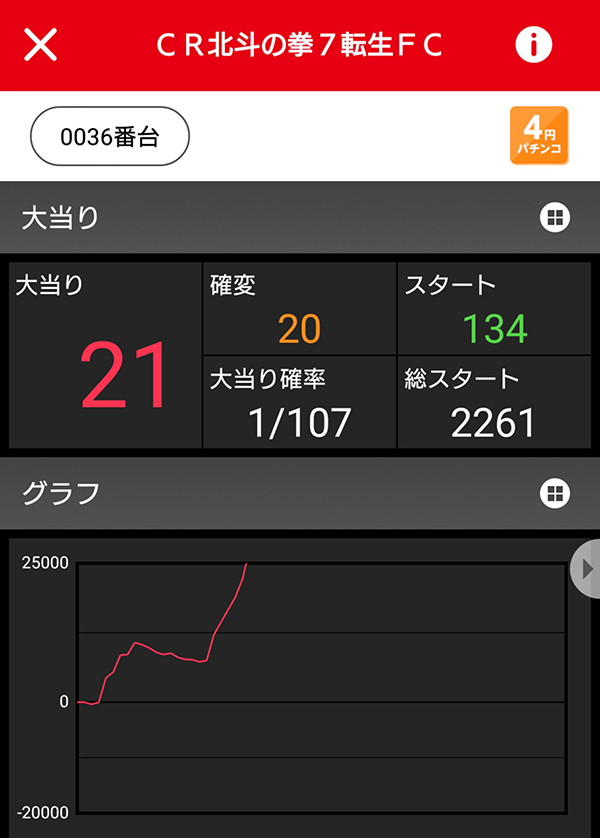Open the grid view icon for 大当り
This screenshot has width=600, height=838.
click(555, 218)
